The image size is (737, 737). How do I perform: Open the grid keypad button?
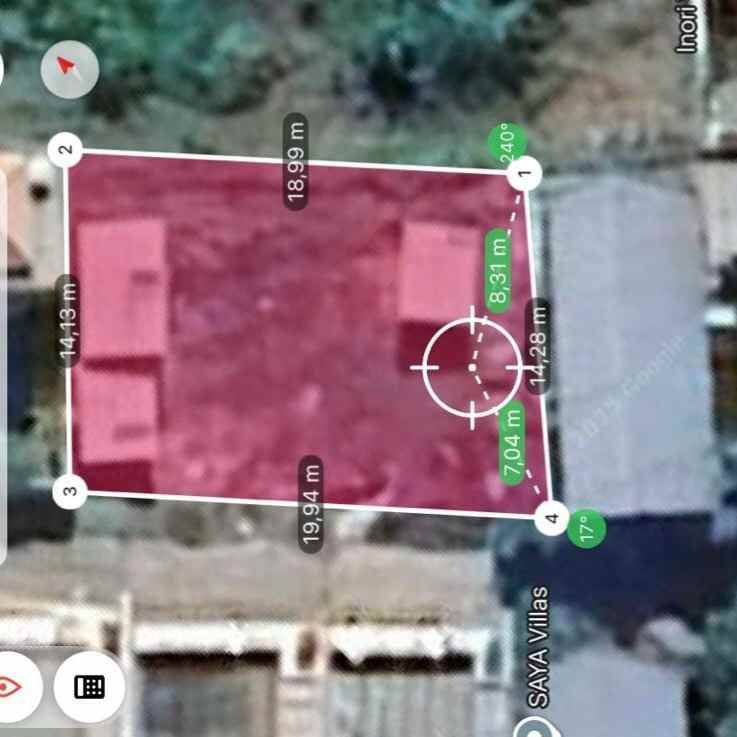89,686
